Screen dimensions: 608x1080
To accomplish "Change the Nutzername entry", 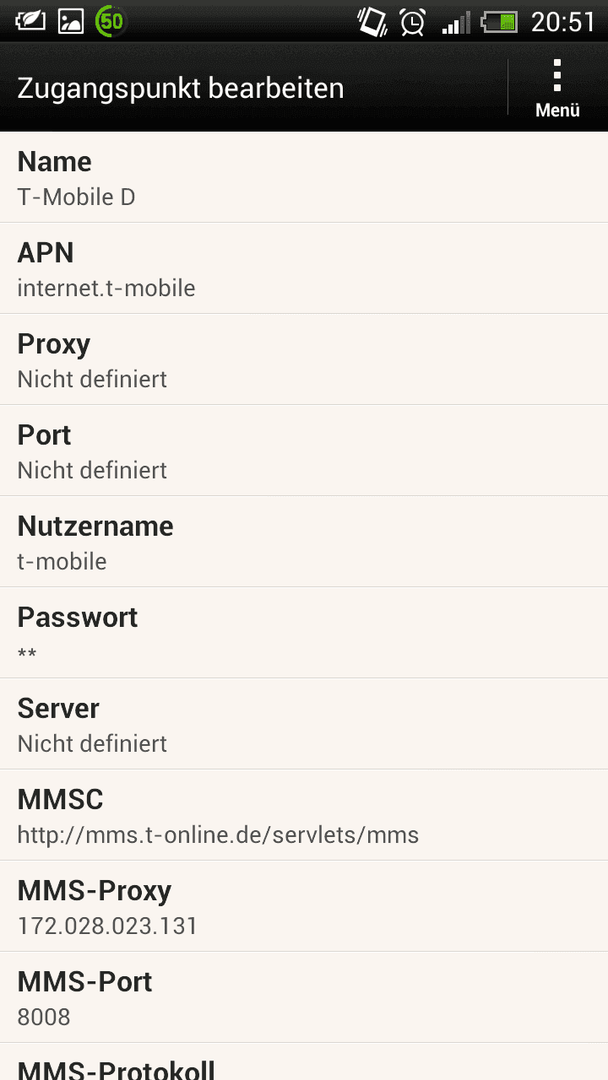I will tap(304, 541).
